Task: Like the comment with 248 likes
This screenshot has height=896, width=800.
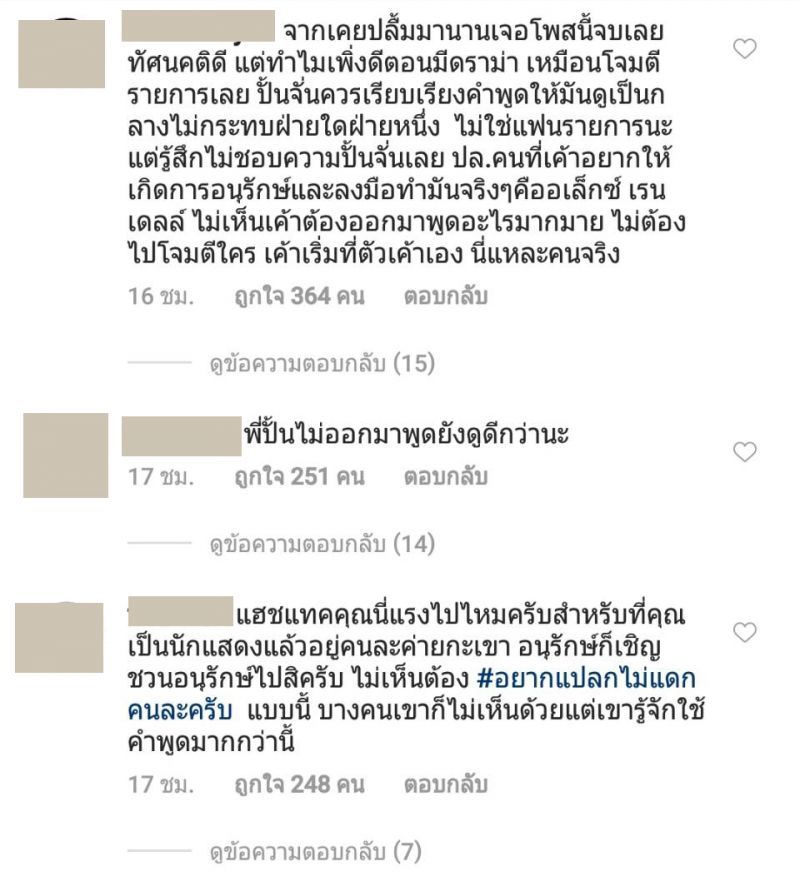Action: tap(745, 632)
